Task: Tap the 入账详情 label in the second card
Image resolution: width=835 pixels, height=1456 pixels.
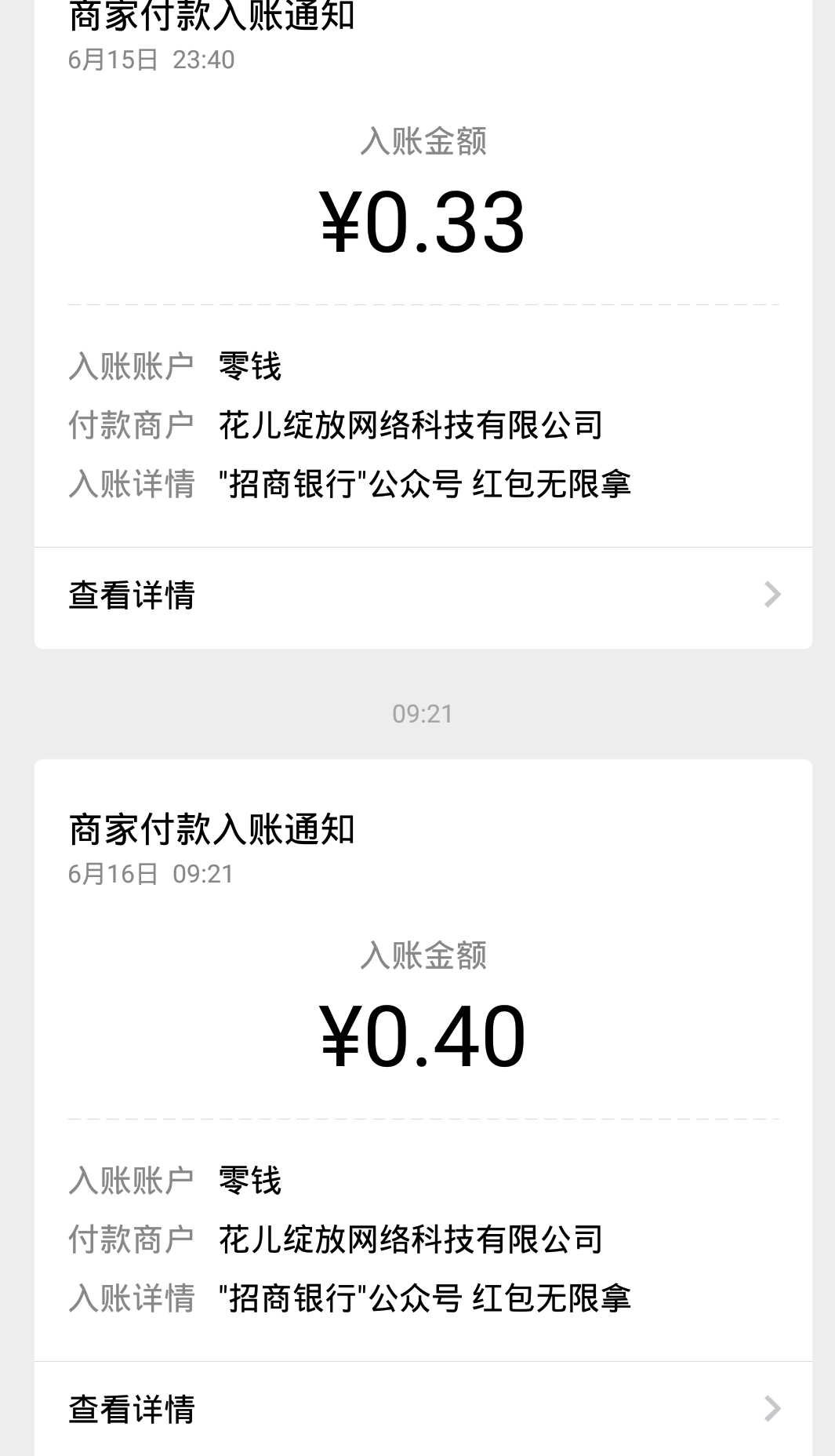Action: pyautogui.click(x=132, y=1298)
